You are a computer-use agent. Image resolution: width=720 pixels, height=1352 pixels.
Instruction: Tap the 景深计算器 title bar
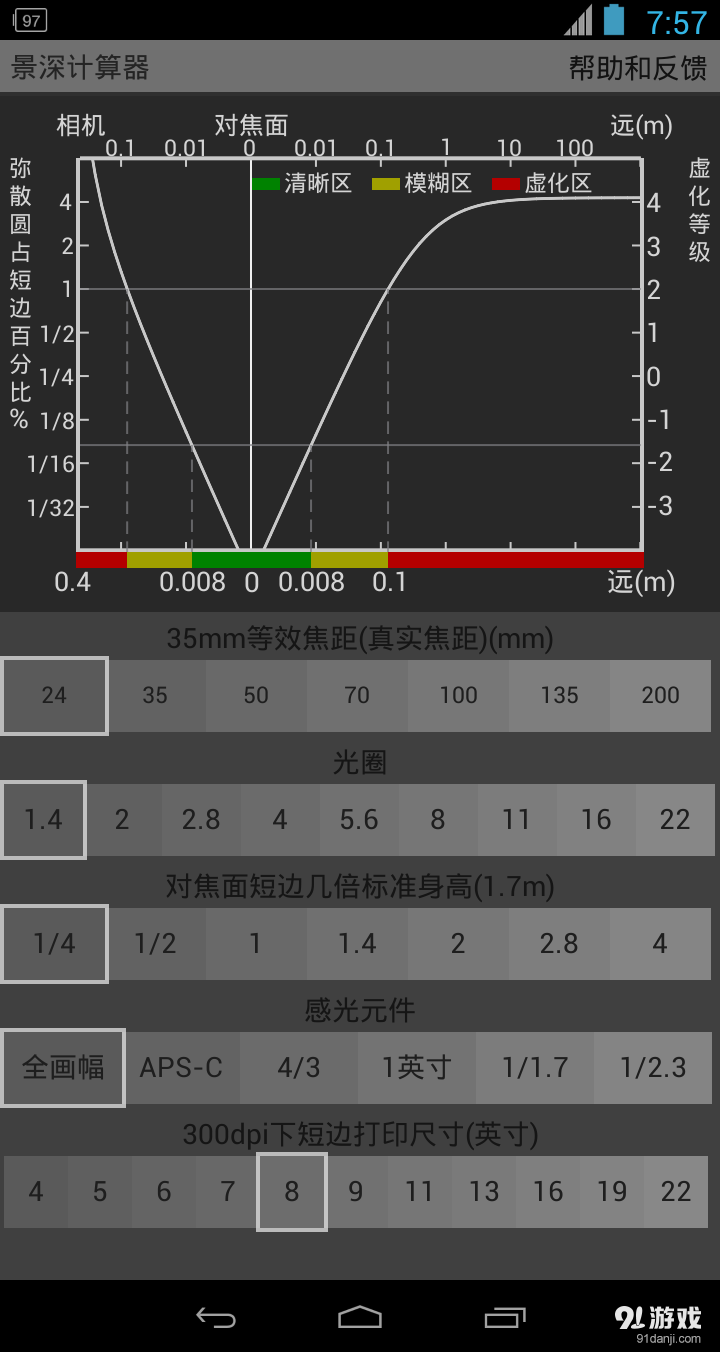(x=80, y=66)
